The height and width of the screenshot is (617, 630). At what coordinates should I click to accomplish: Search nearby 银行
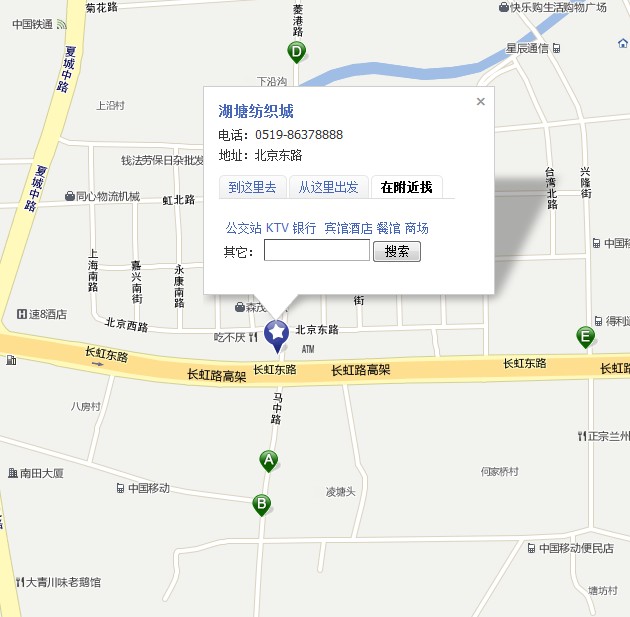coord(304,228)
